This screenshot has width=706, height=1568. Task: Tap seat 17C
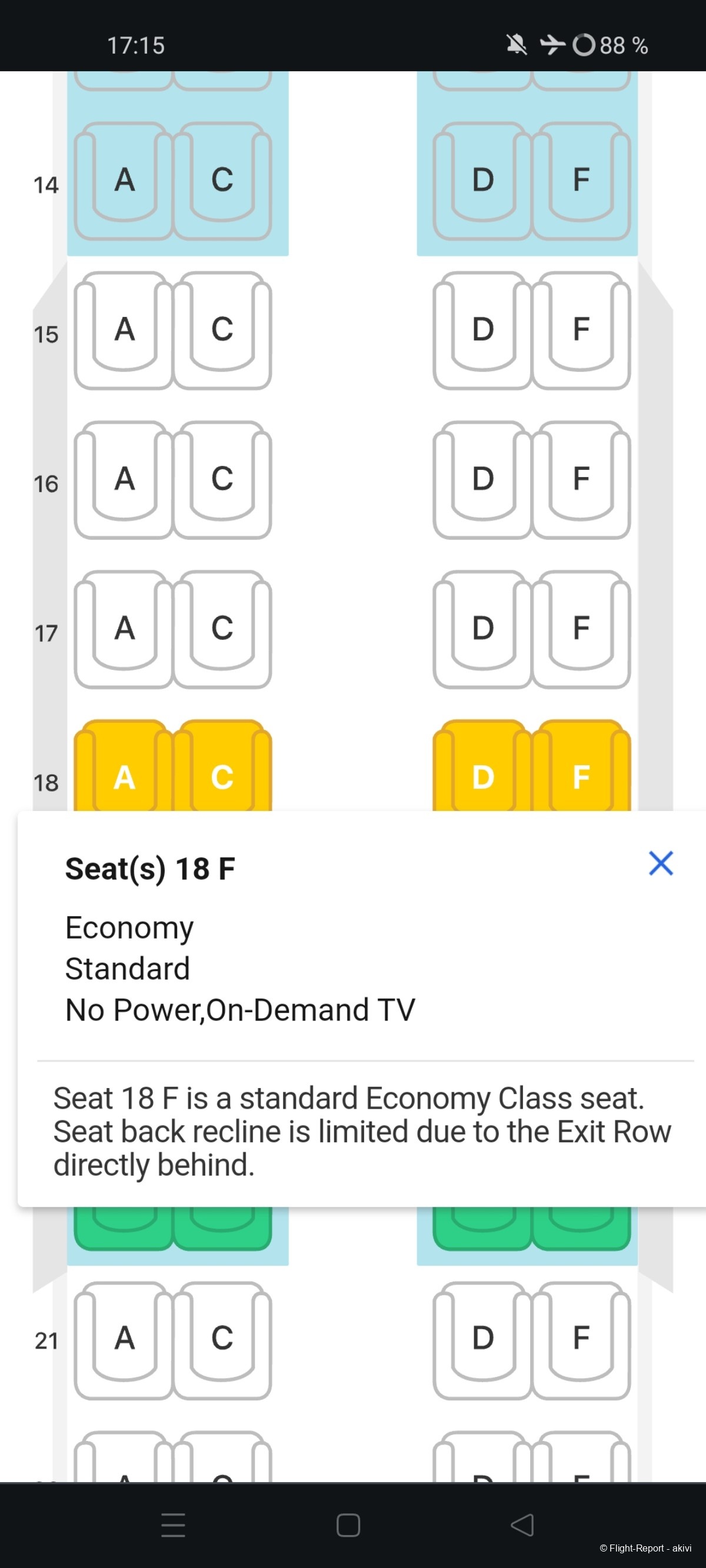222,628
